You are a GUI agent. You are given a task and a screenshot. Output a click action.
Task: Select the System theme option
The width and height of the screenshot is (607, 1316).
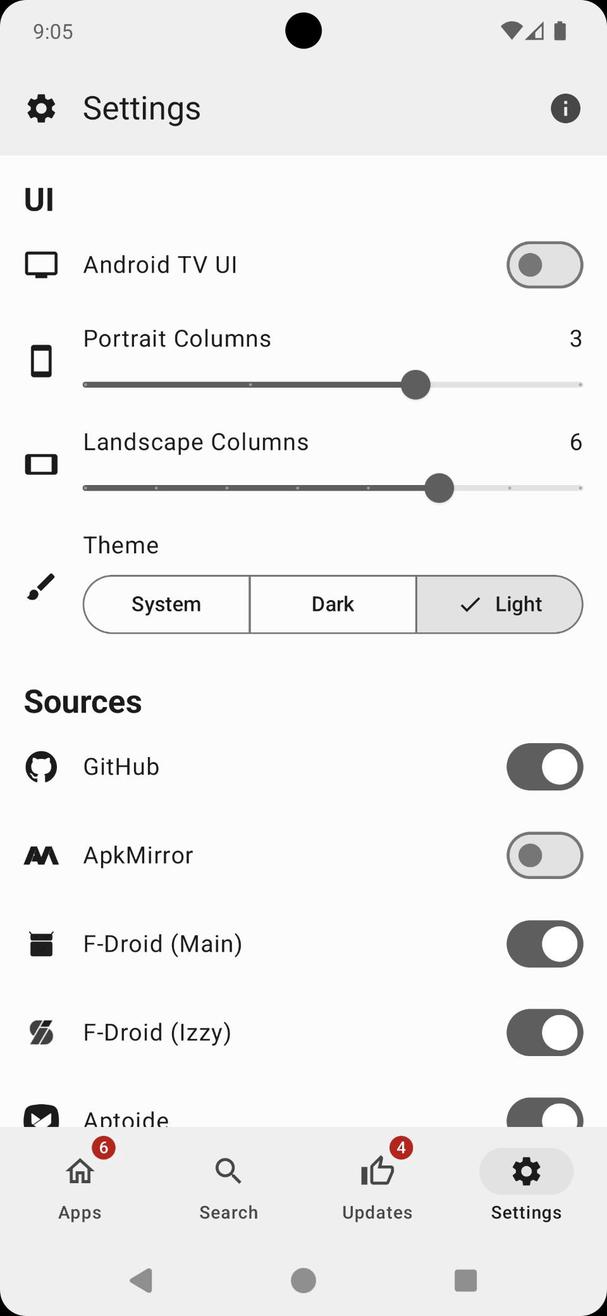pos(166,604)
